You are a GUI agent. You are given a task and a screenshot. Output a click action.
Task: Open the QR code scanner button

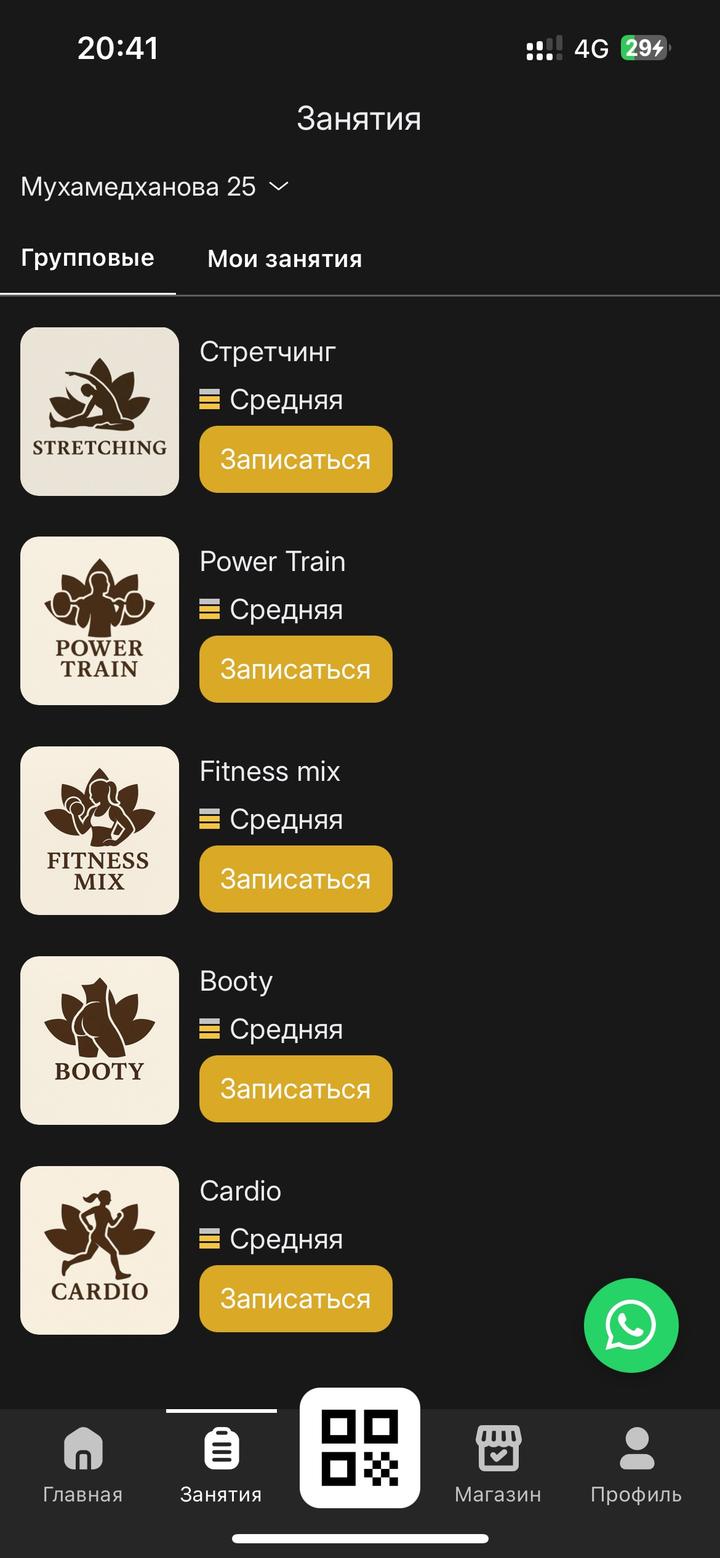[x=360, y=1448]
